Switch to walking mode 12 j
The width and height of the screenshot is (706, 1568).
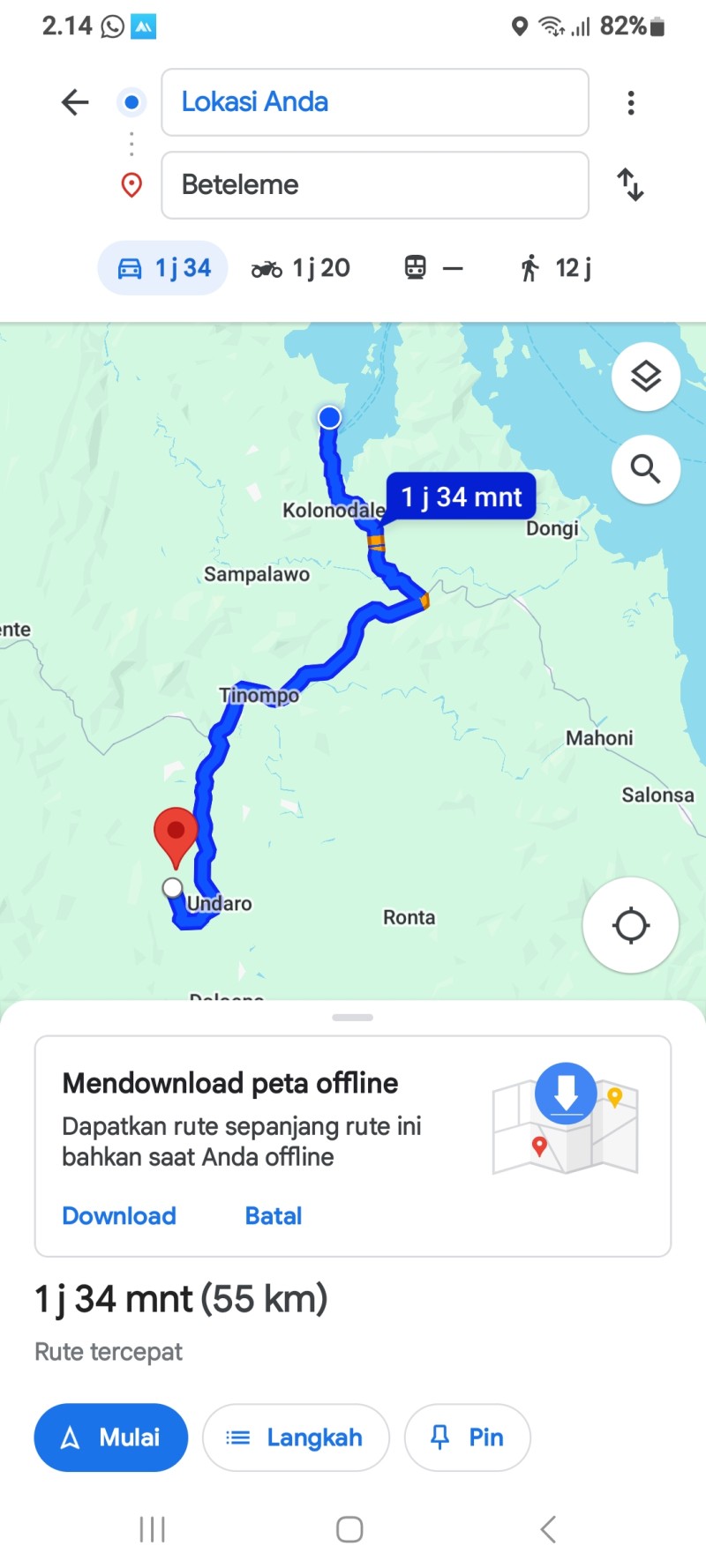556,268
